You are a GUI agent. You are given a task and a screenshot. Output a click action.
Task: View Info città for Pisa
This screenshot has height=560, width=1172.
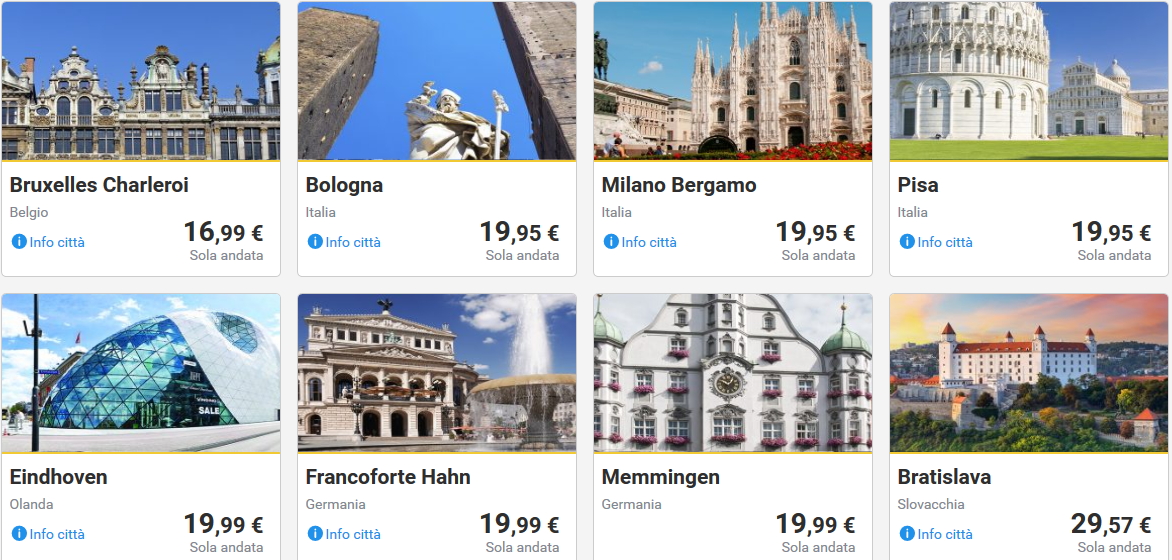[x=937, y=242]
